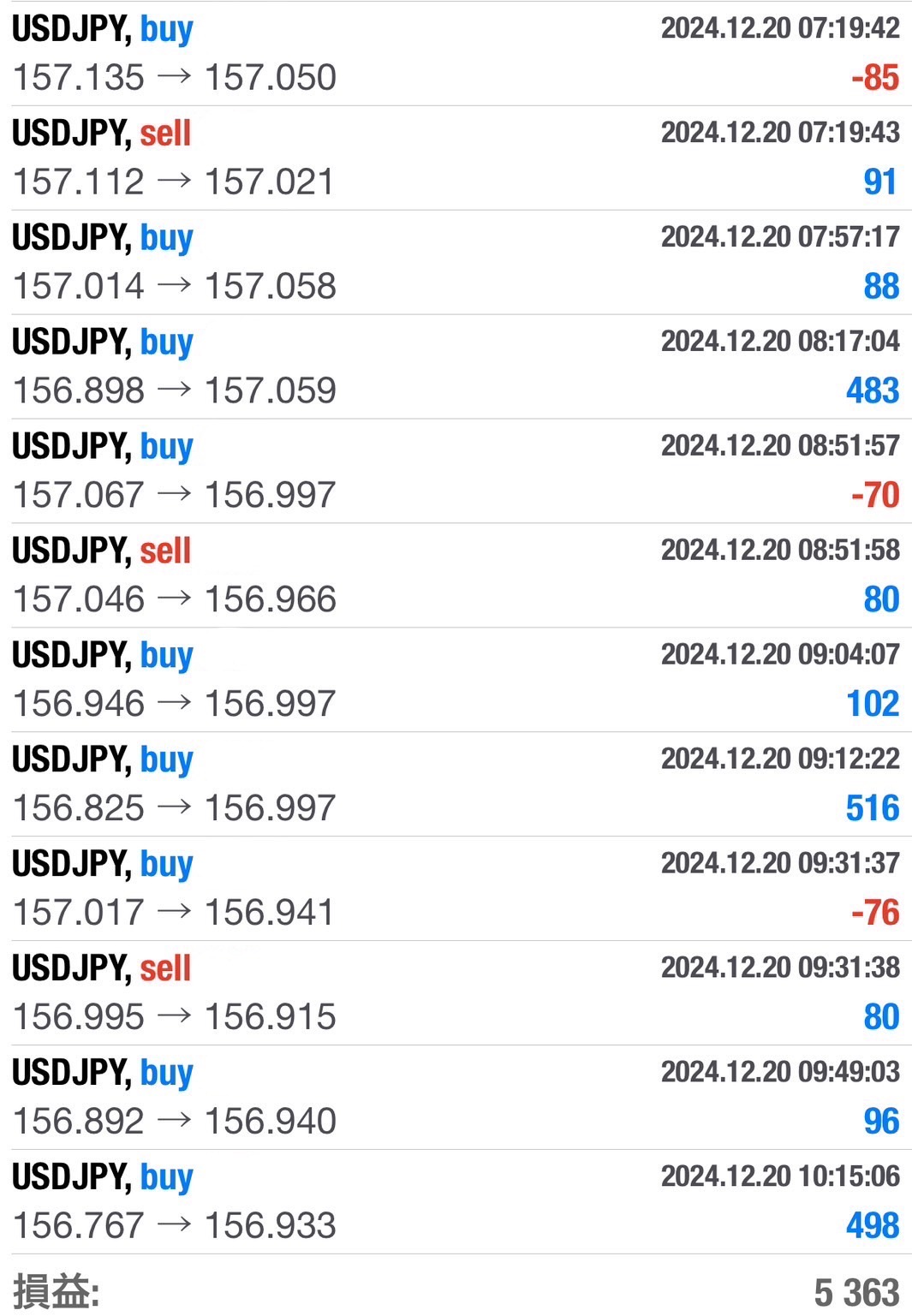
Task: Open the USDJPY buy trade at 07:19:42
Action: point(456,53)
